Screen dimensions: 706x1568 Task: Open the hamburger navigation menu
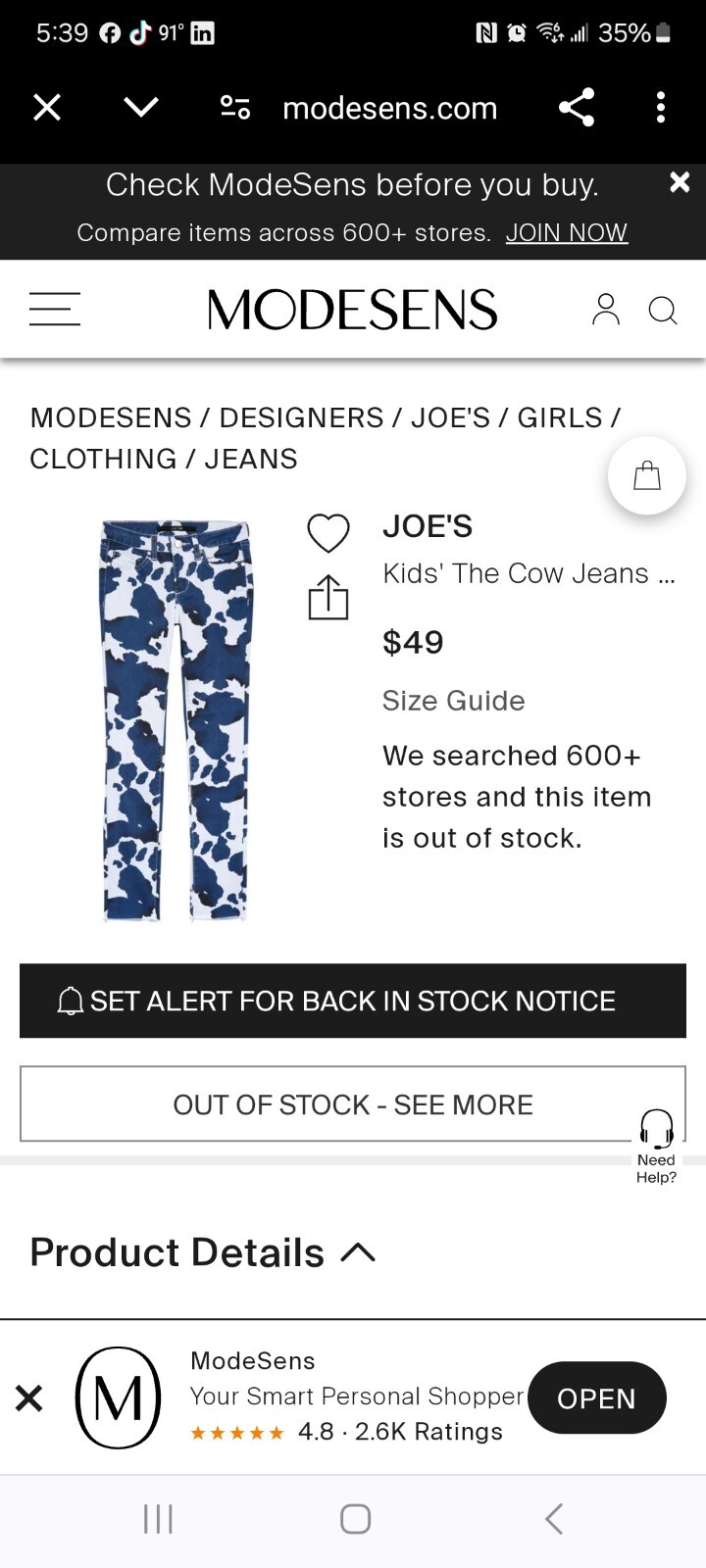[x=55, y=310]
